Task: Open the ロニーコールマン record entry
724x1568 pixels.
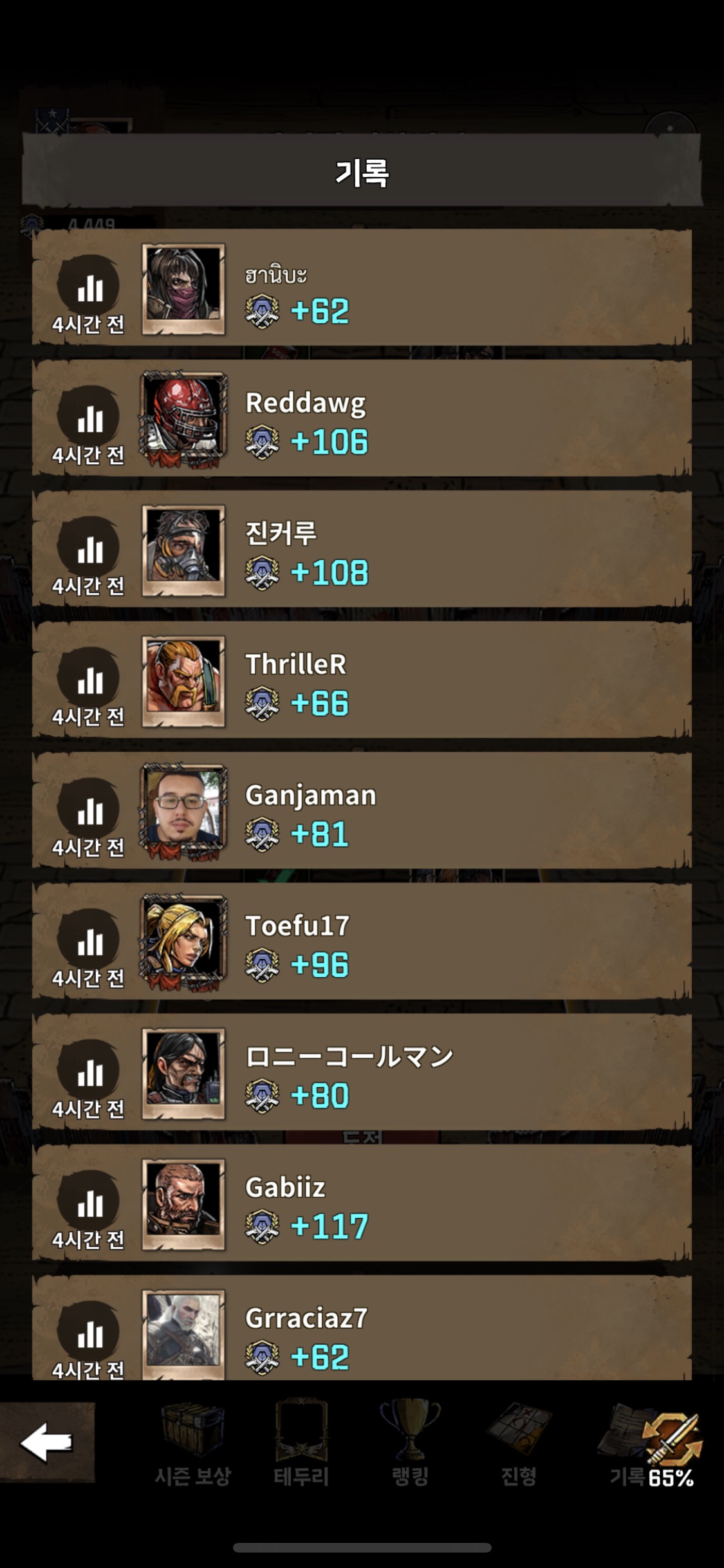Action: click(x=362, y=1072)
